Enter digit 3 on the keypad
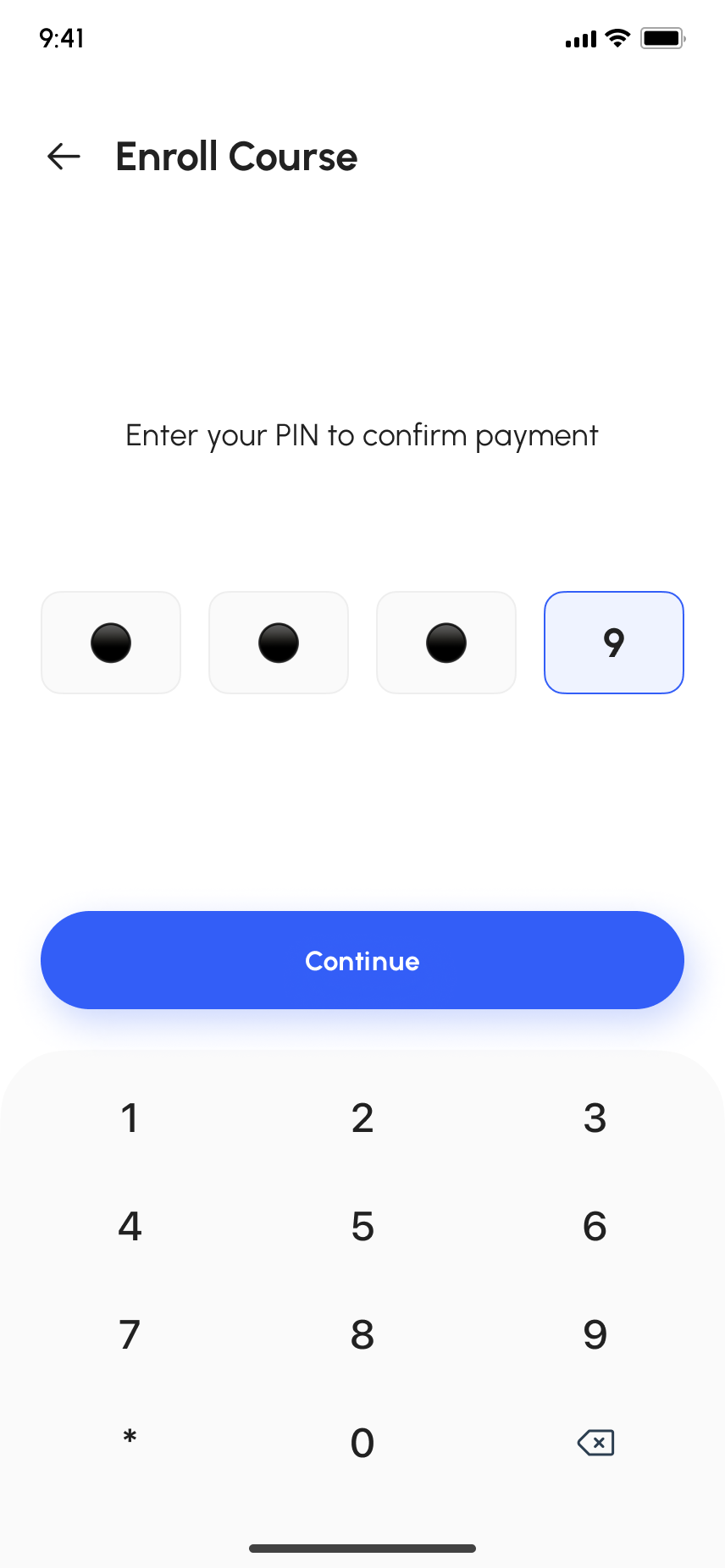Viewport: 725px width, 1568px height. pos(595,1118)
